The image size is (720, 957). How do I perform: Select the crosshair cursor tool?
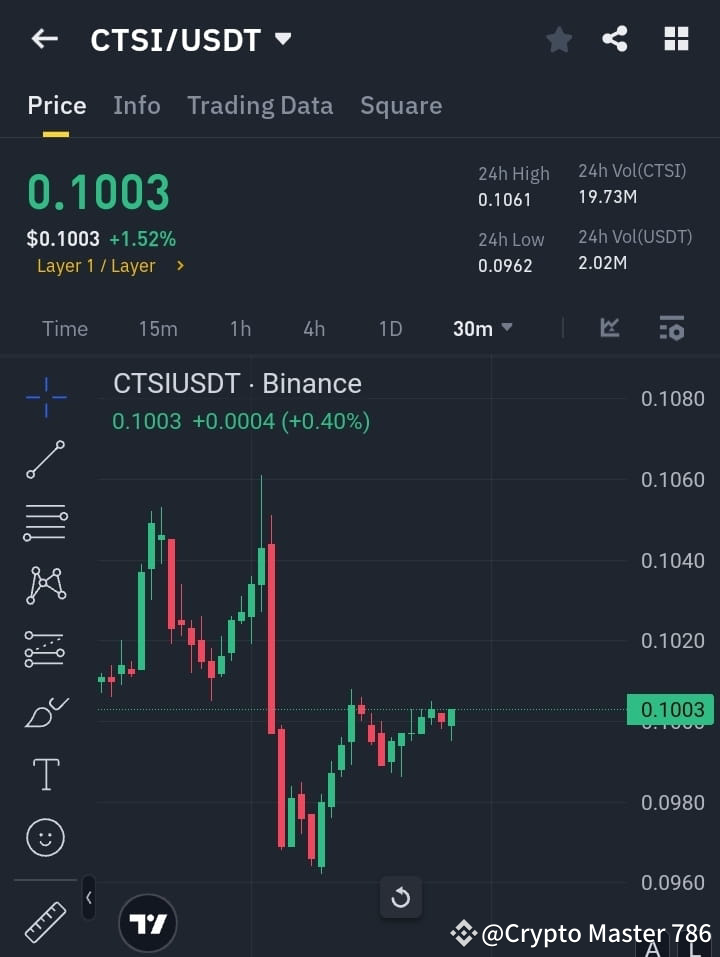45,397
